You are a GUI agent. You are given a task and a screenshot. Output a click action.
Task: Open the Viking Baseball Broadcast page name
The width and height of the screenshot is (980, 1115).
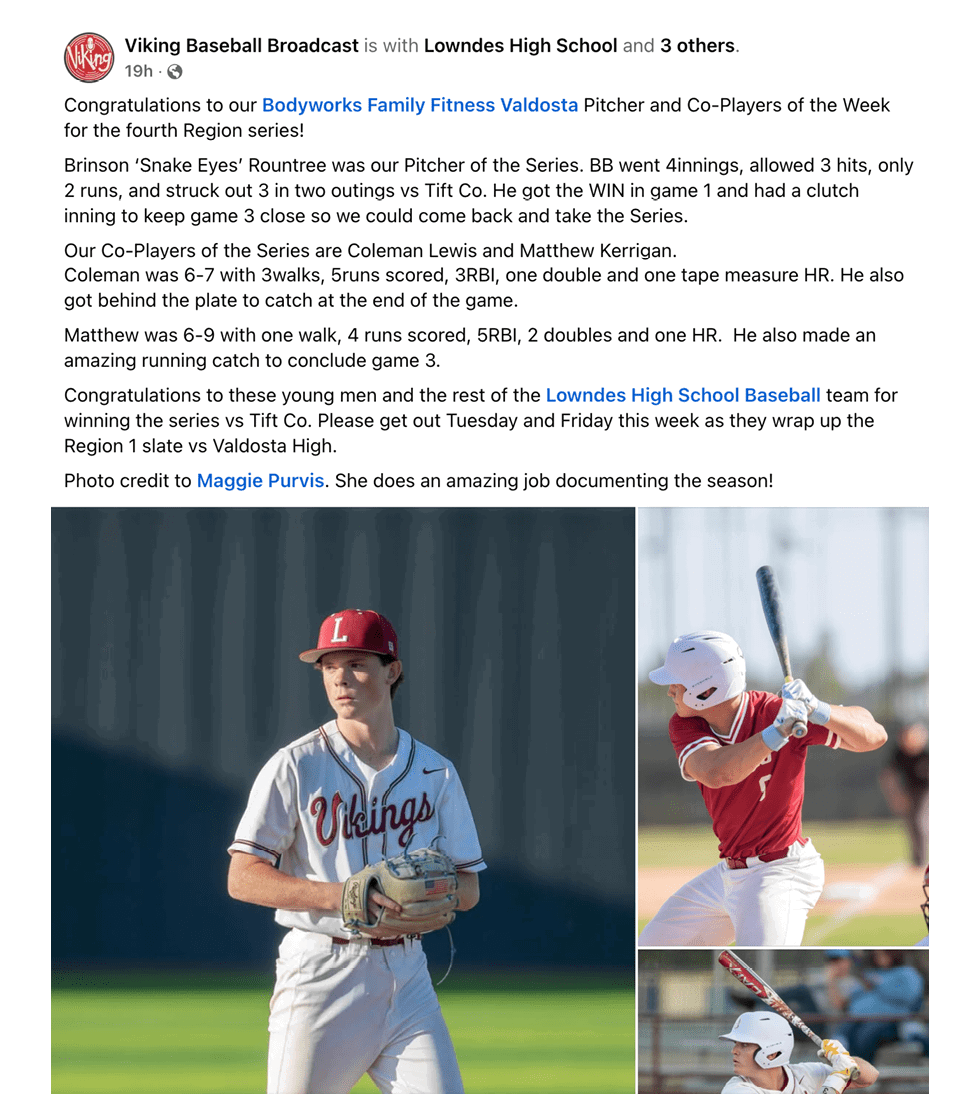pyautogui.click(x=241, y=46)
